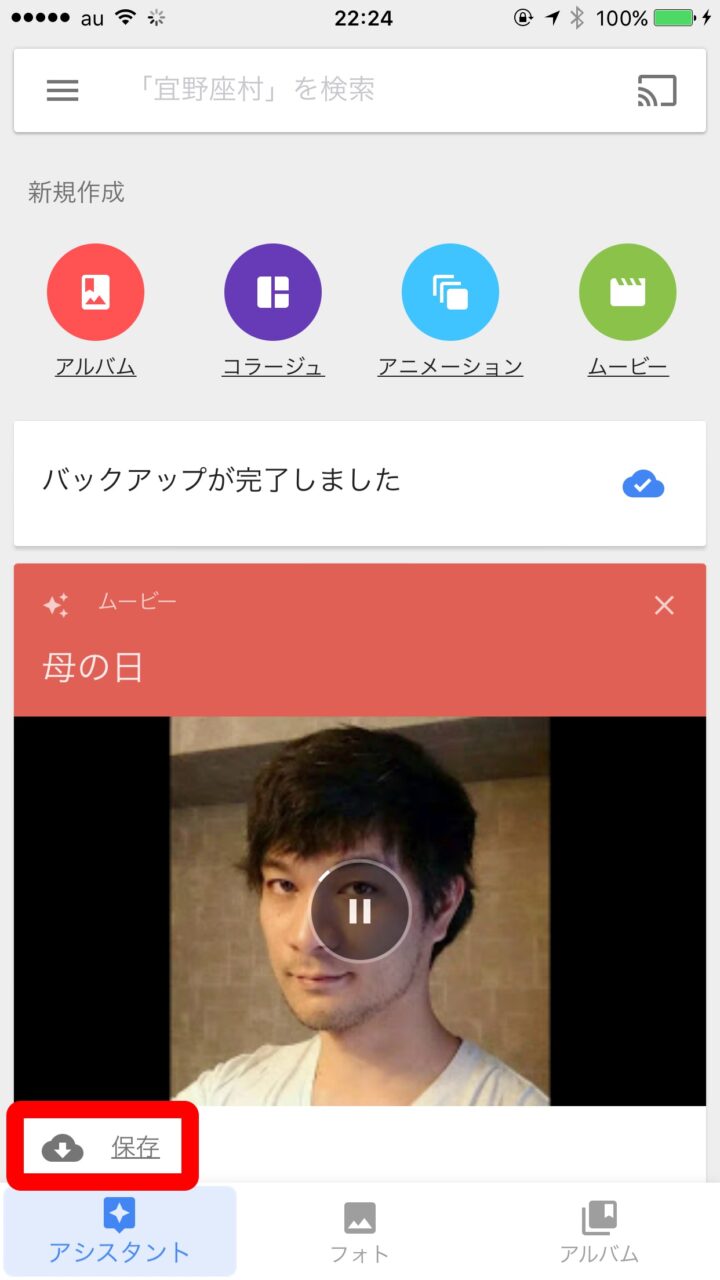Pause the 母の日 movie

360,911
